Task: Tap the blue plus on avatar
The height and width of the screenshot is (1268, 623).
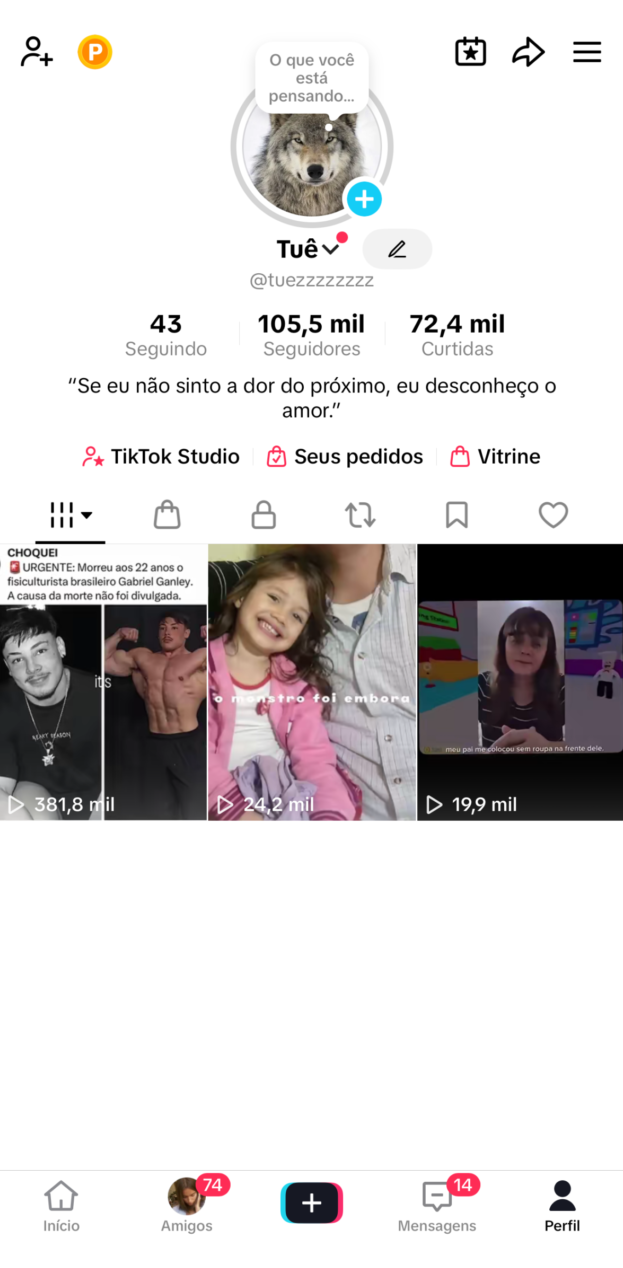Action: (364, 198)
